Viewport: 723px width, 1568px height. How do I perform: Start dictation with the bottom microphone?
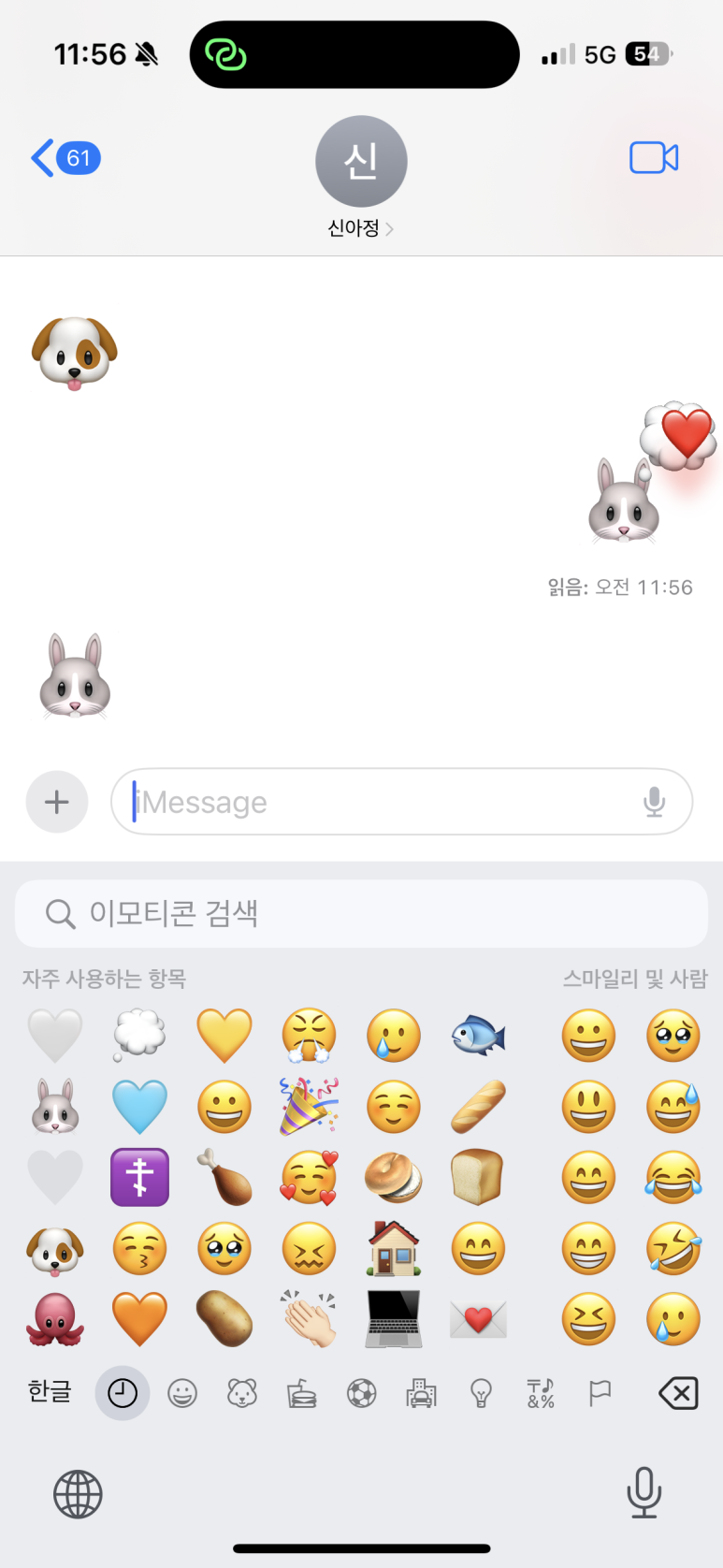[643, 1492]
